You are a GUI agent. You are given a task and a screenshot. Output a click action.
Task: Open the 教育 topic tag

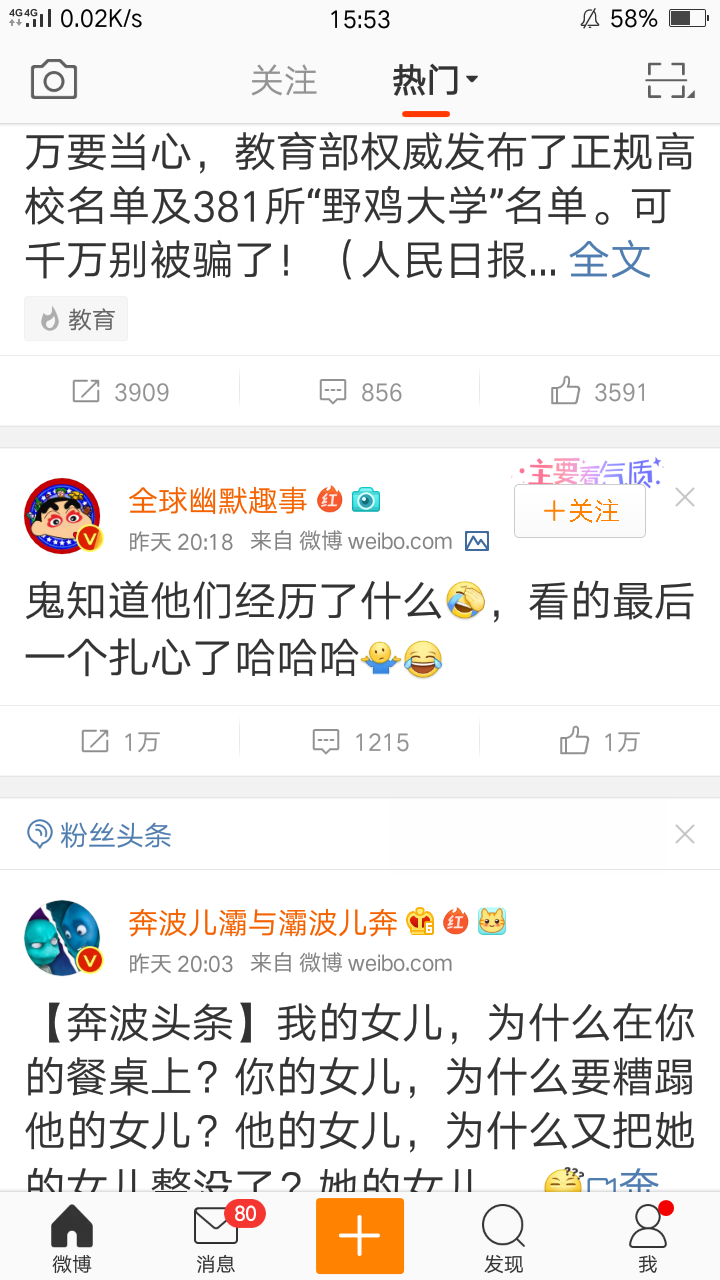[77, 320]
